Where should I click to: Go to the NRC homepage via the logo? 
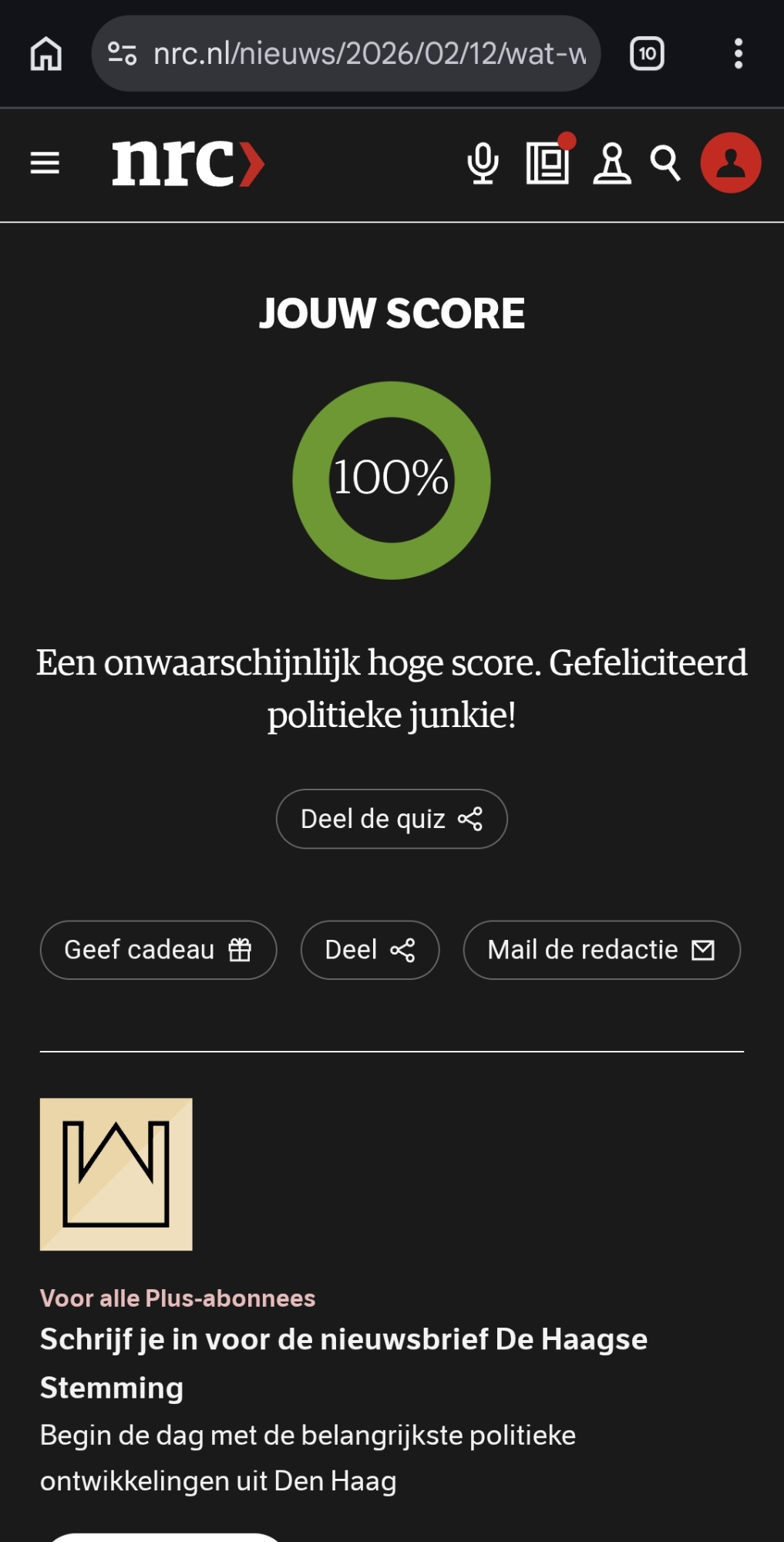pyautogui.click(x=188, y=163)
